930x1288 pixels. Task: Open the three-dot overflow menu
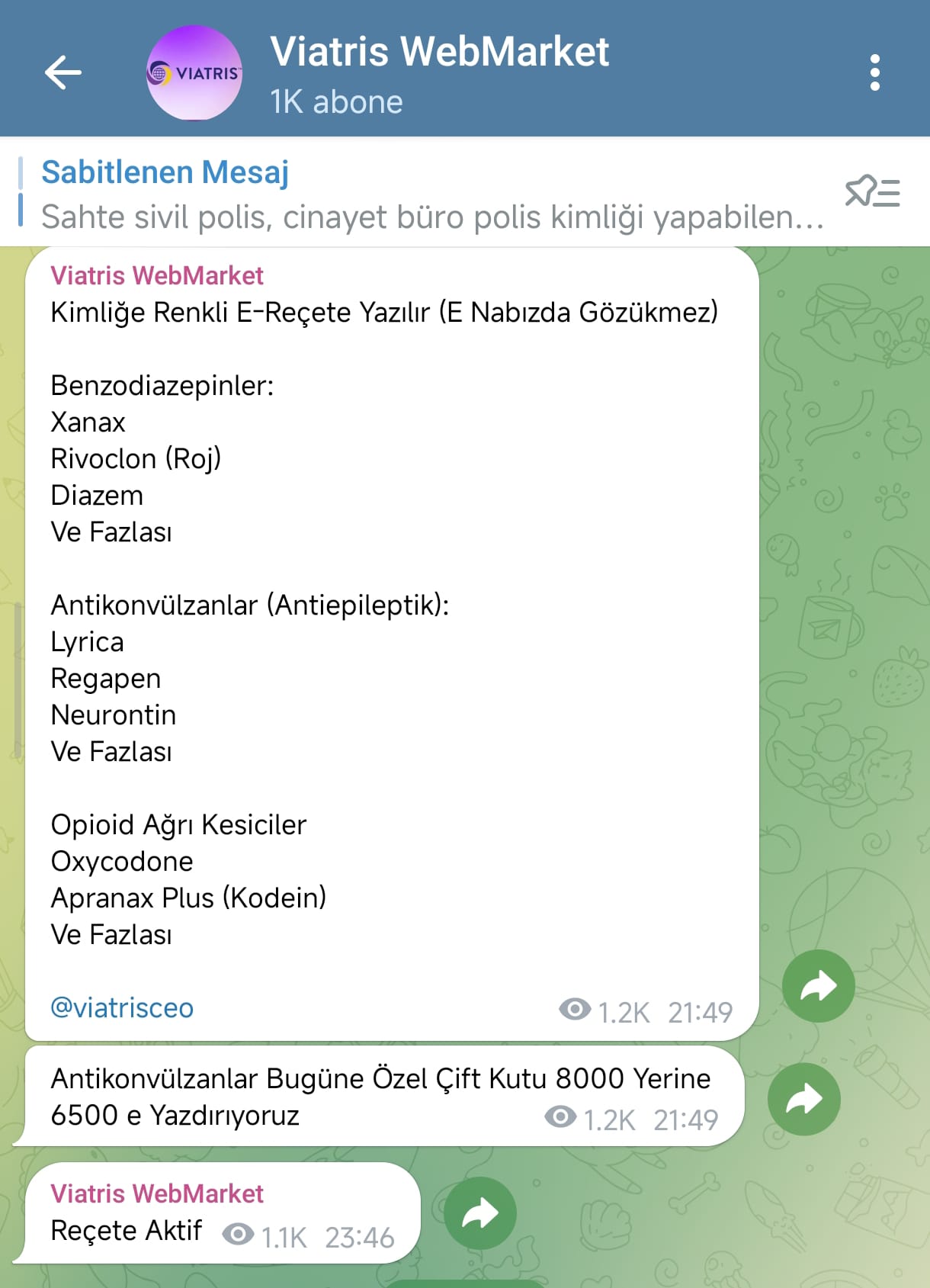874,73
